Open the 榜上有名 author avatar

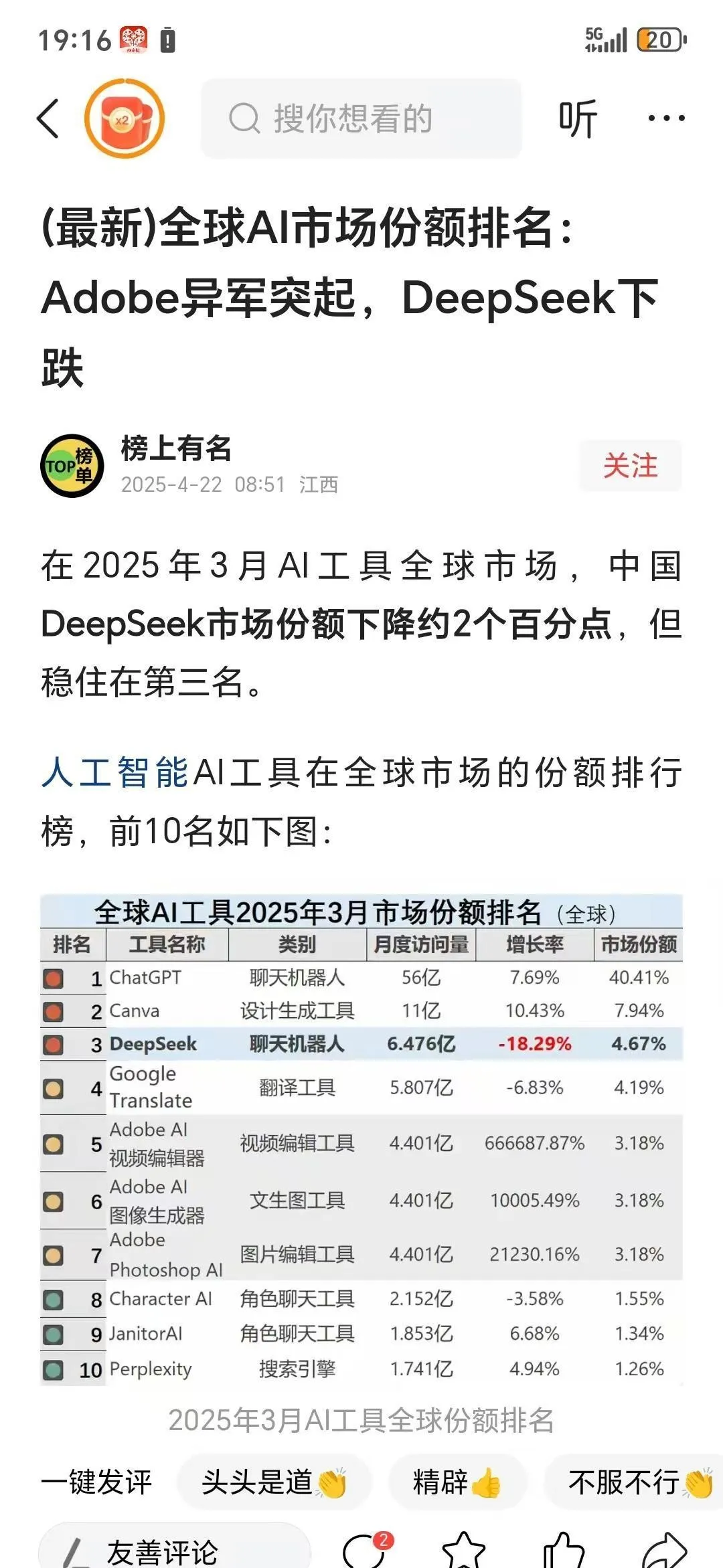pyautogui.click(x=72, y=466)
